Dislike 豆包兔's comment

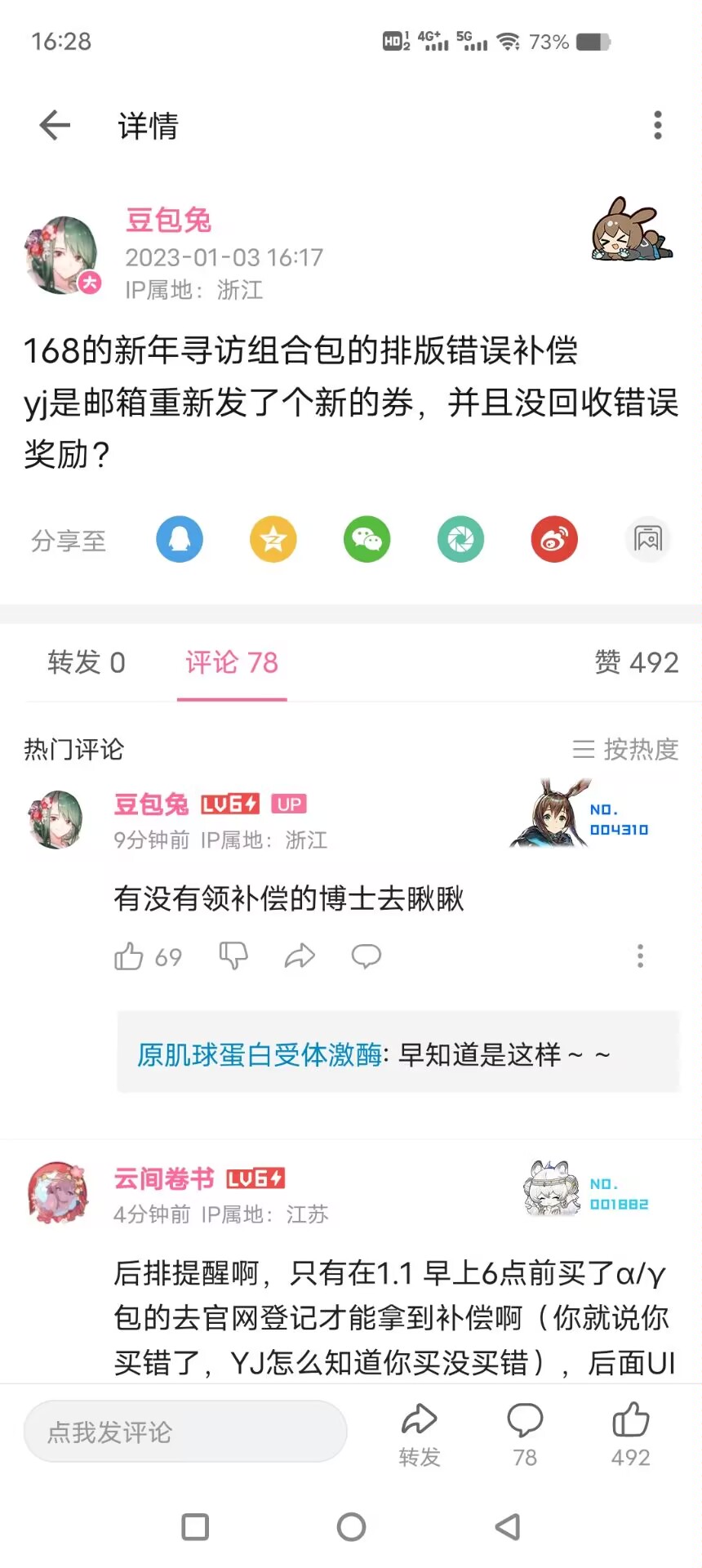(233, 955)
